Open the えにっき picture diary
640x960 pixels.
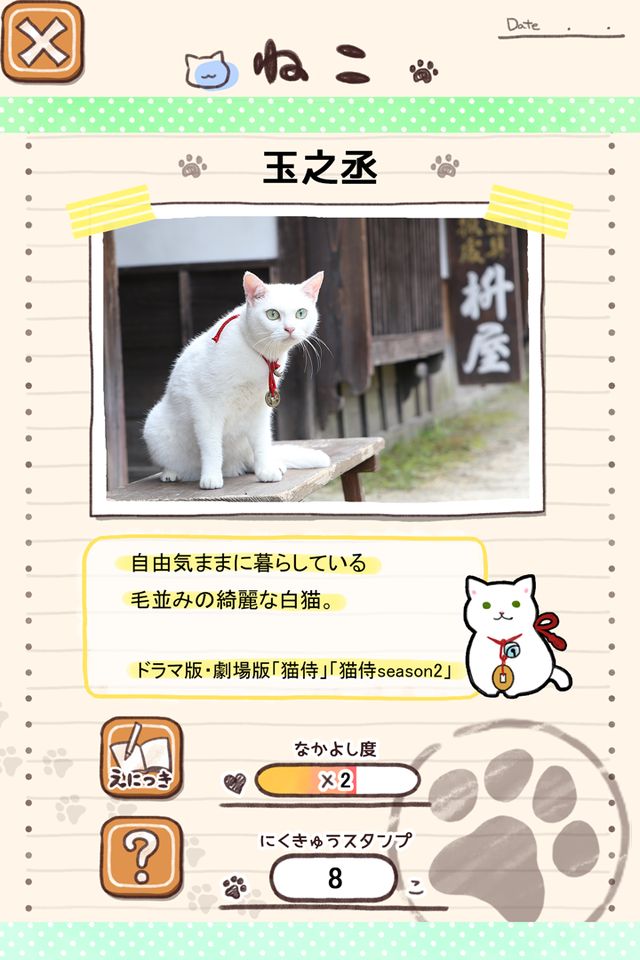click(x=141, y=757)
